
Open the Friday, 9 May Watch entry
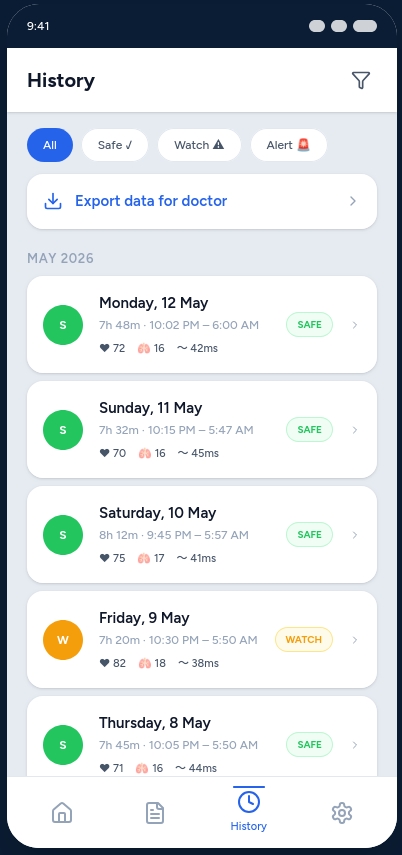[202, 640]
